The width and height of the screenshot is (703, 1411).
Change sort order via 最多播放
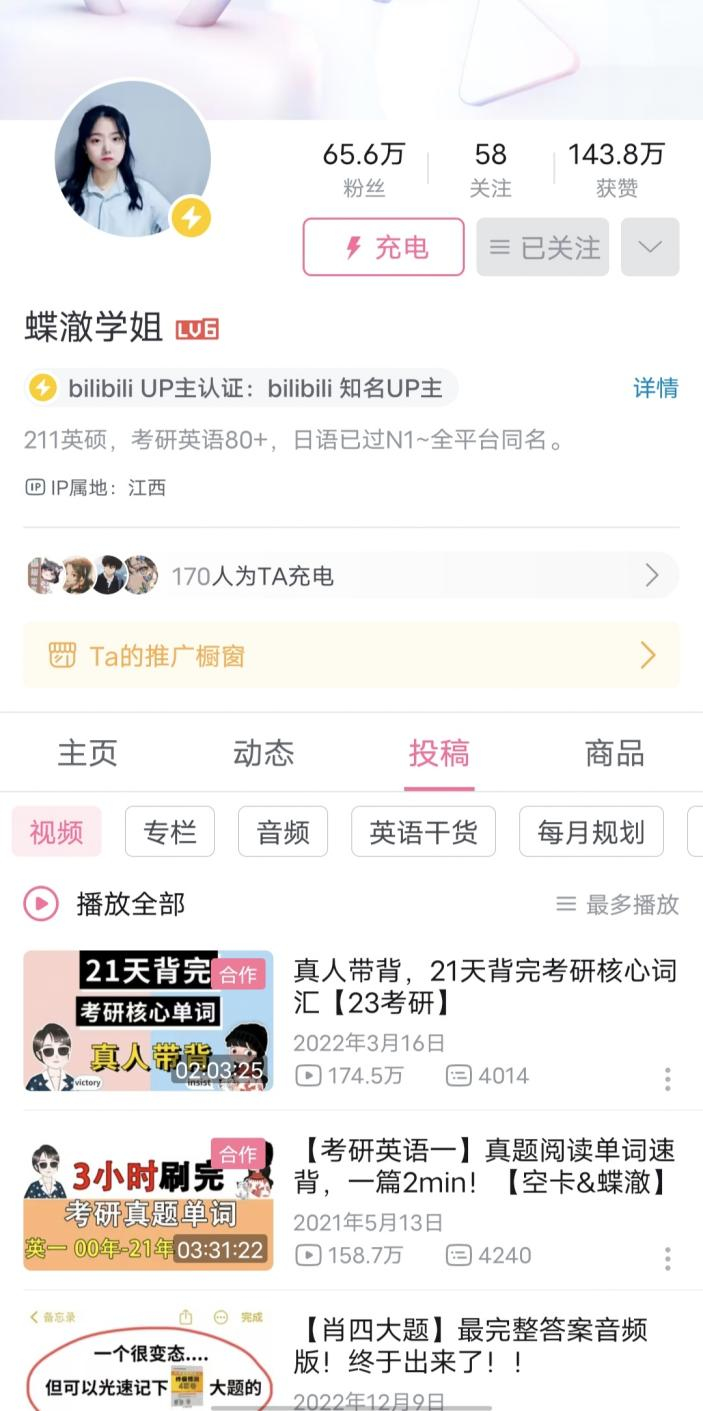point(618,904)
